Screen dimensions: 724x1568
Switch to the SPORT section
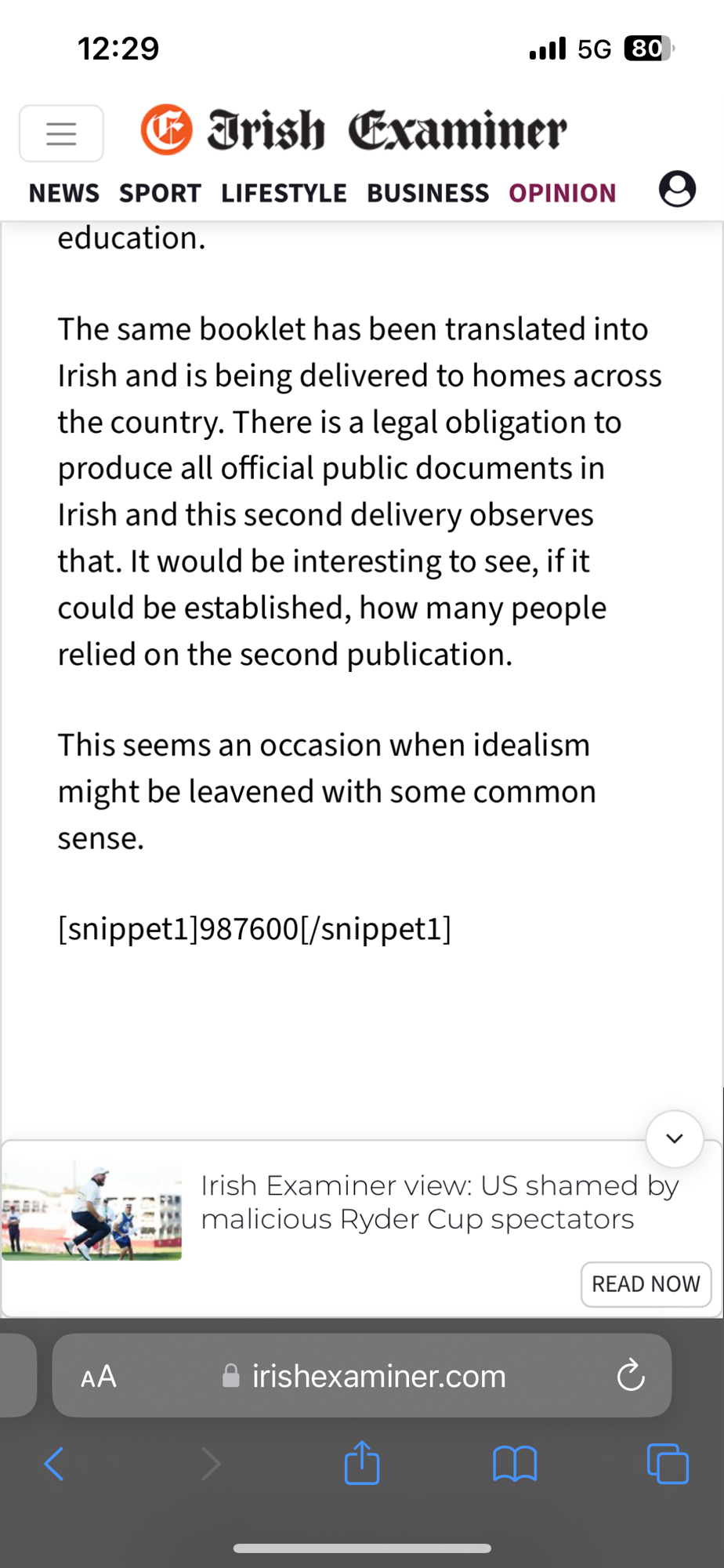(160, 193)
